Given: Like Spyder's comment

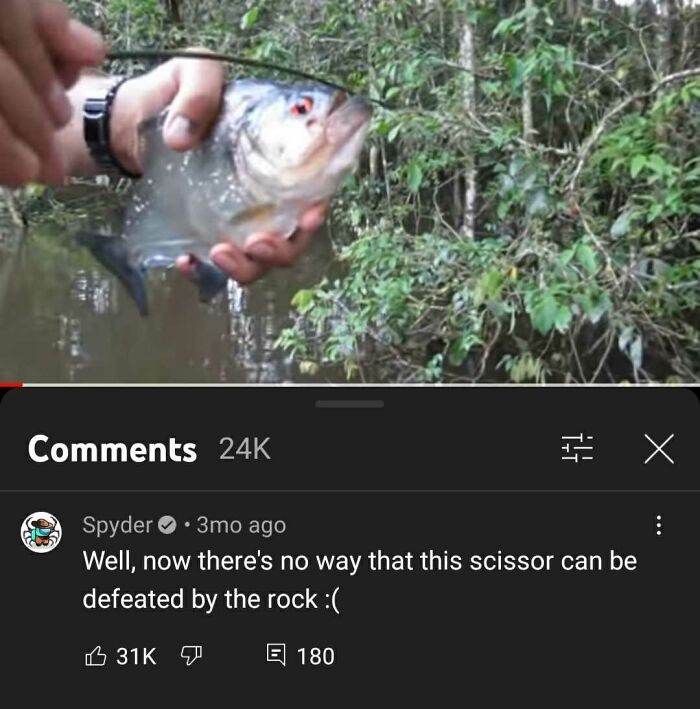Looking at the screenshot, I should click(95, 656).
